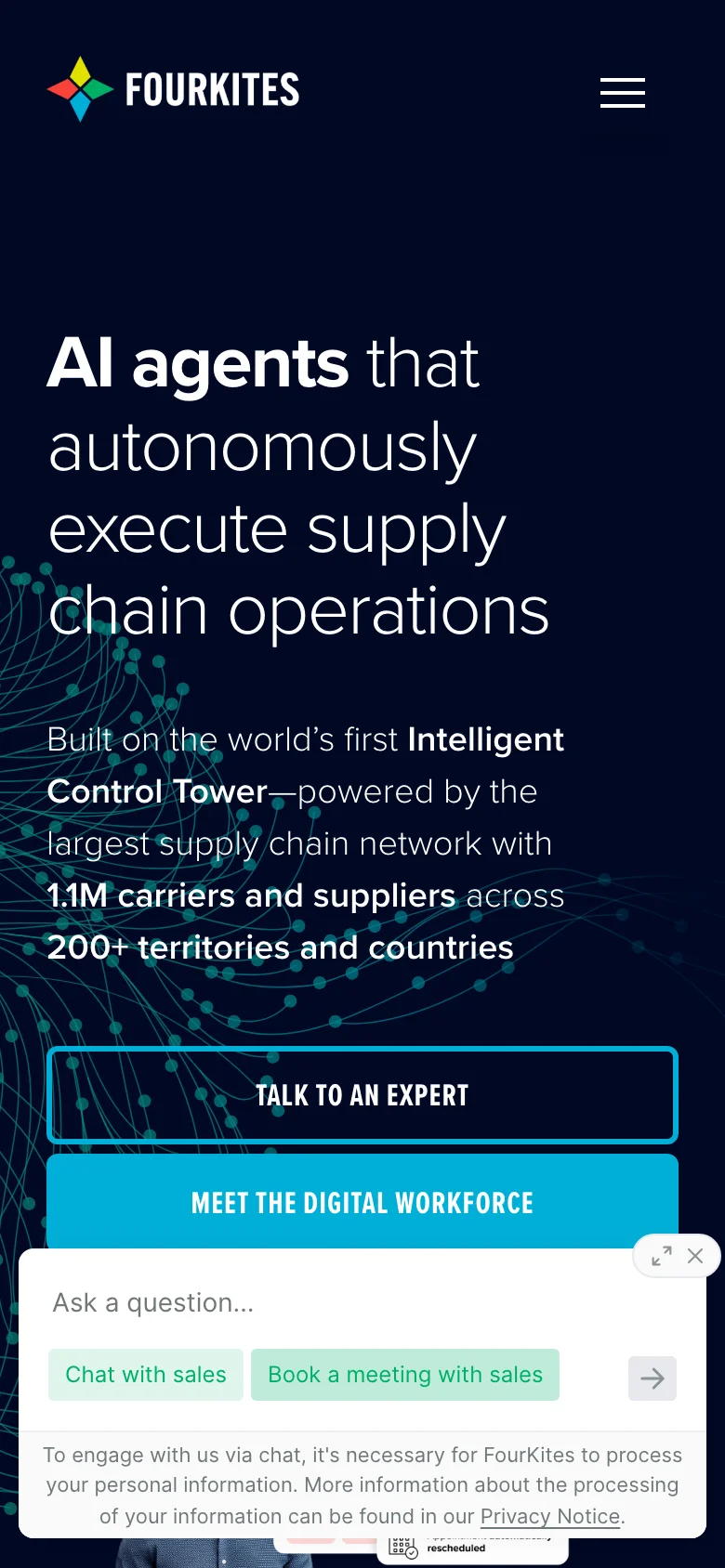Close the chat widget
Image resolution: width=725 pixels, height=1568 pixels.
695,1256
